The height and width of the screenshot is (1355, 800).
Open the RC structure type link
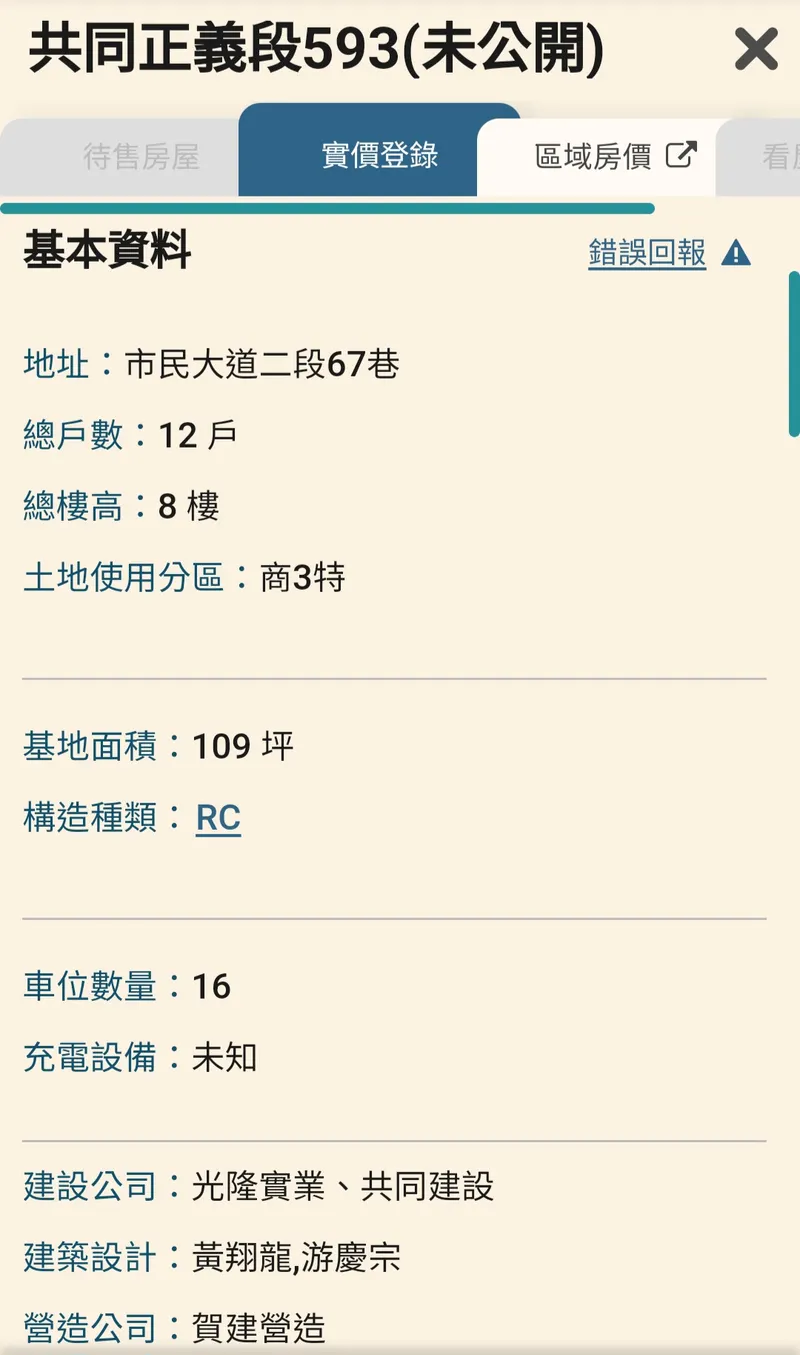click(218, 817)
